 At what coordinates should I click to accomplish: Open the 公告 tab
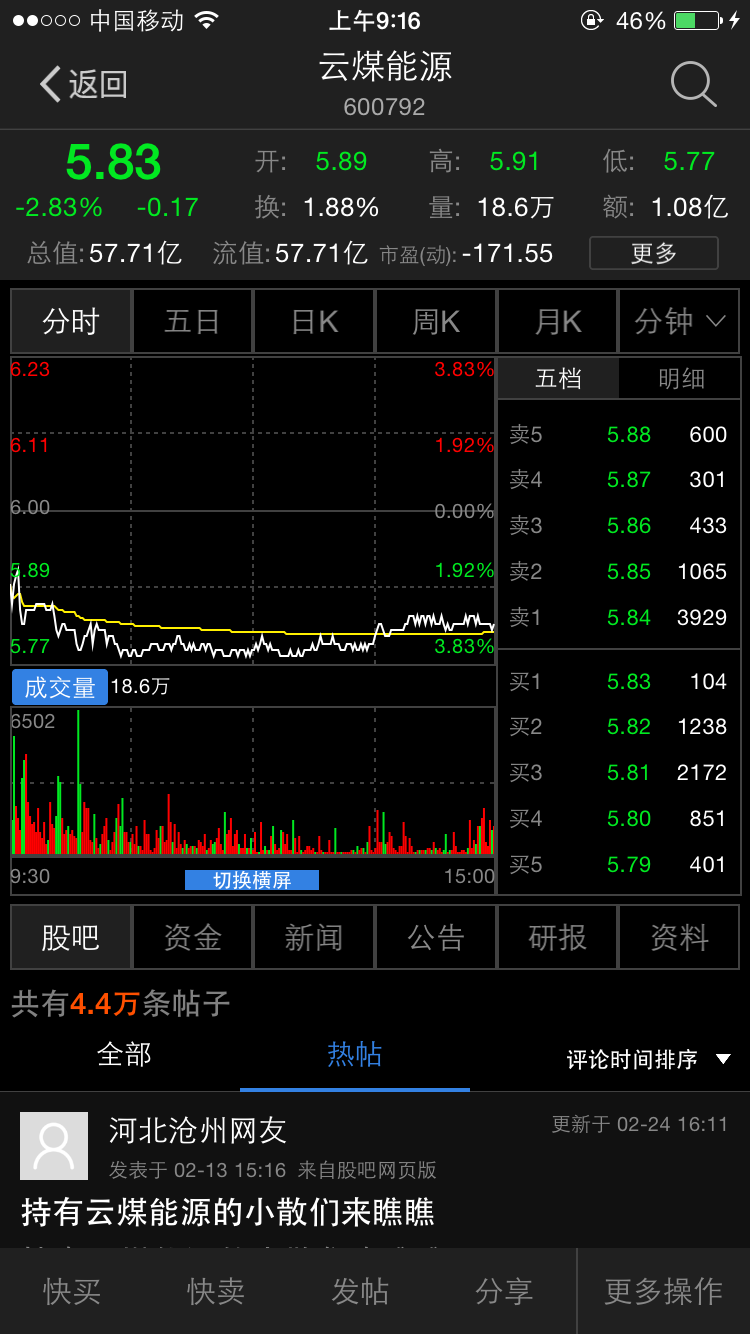pos(436,938)
